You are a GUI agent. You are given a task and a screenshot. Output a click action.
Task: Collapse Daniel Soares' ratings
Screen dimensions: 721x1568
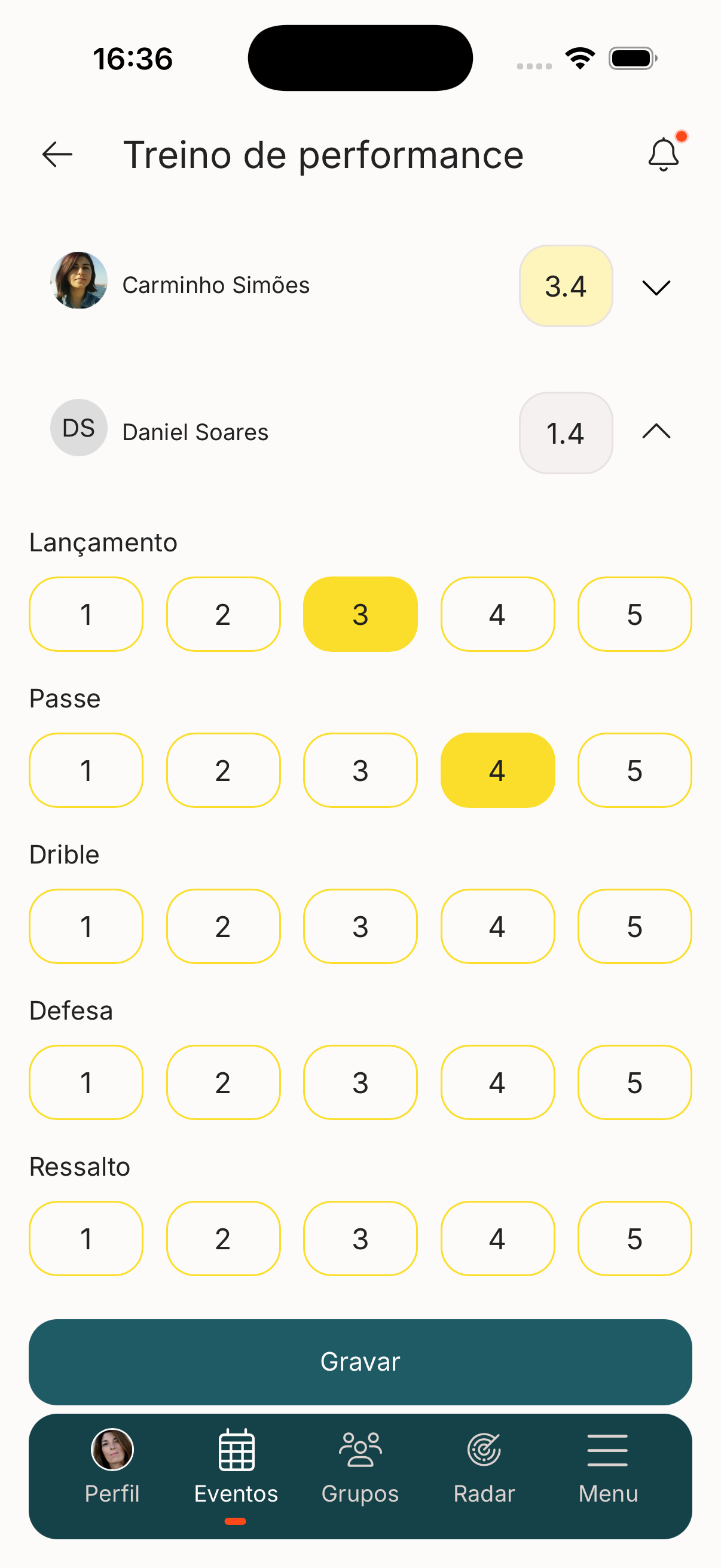(x=656, y=432)
